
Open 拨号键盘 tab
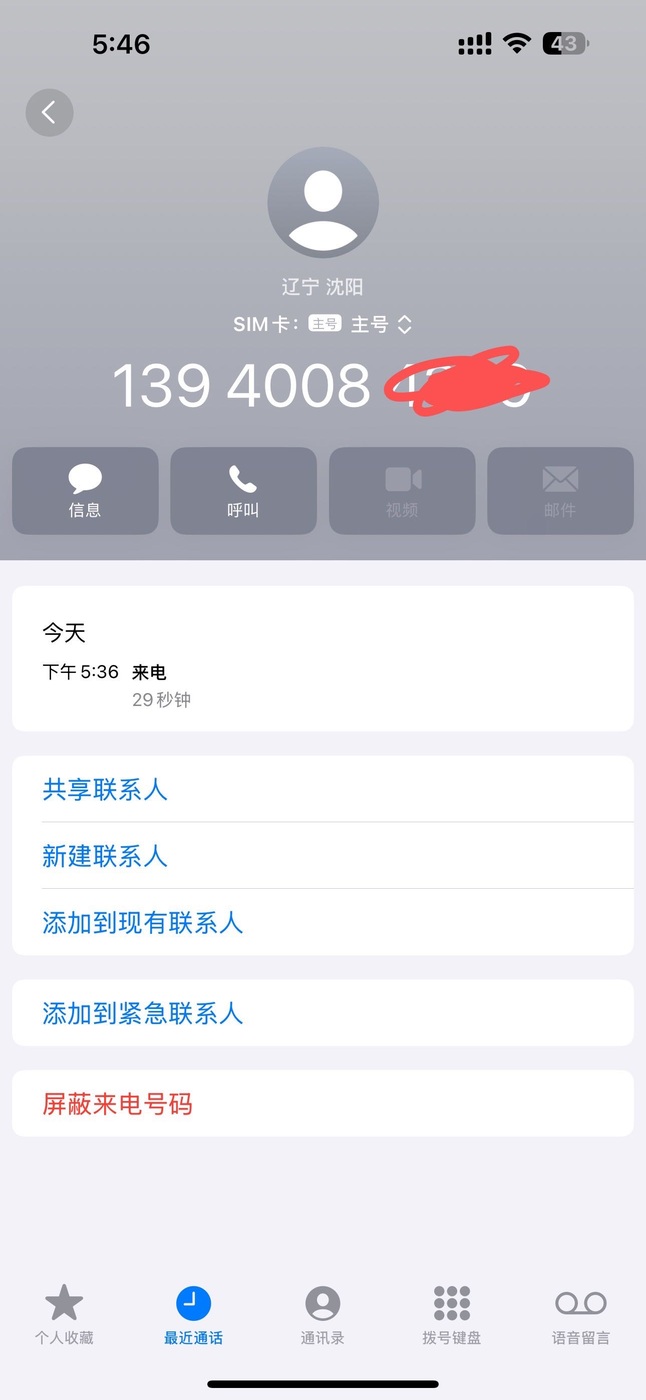coord(452,1315)
